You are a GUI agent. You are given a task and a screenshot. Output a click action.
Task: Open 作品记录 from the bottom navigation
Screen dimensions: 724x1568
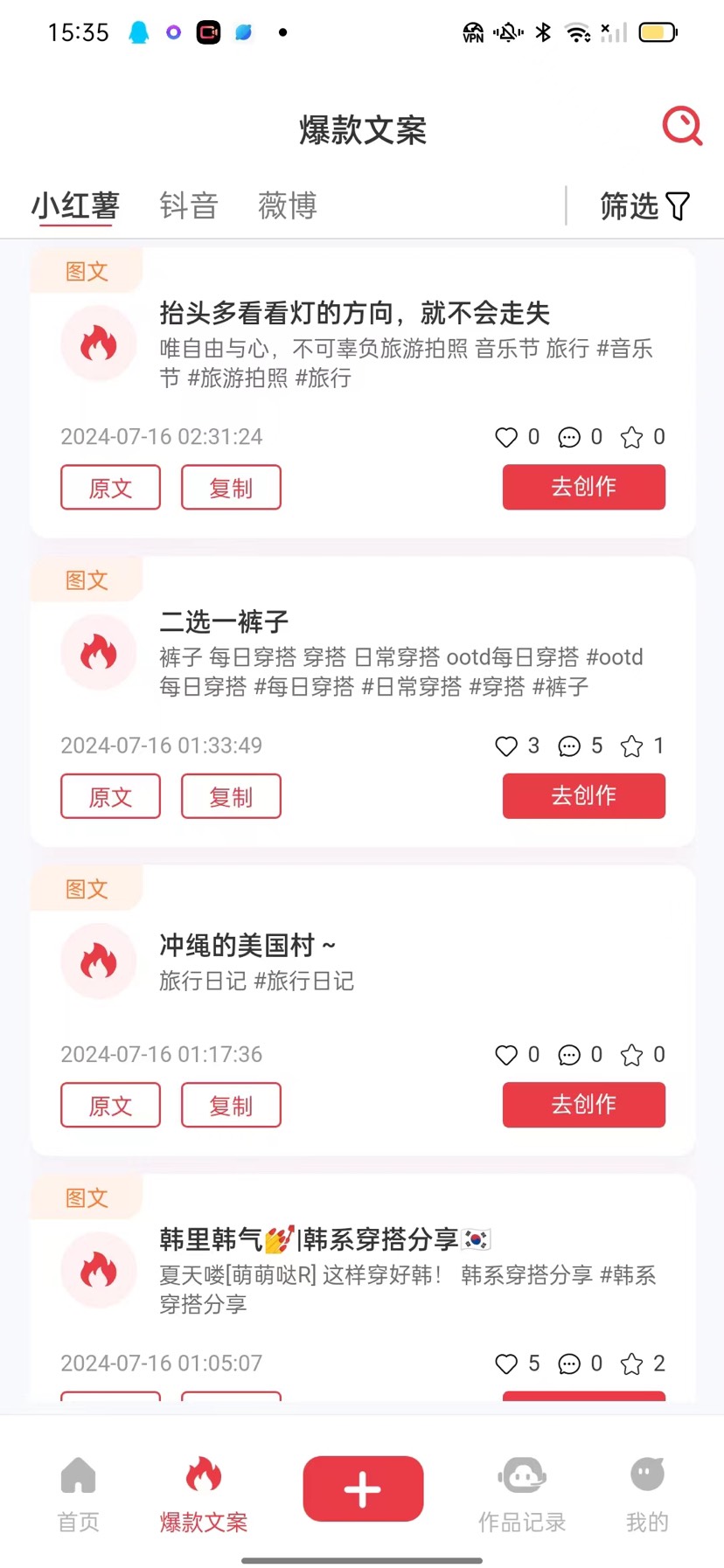(x=522, y=1495)
